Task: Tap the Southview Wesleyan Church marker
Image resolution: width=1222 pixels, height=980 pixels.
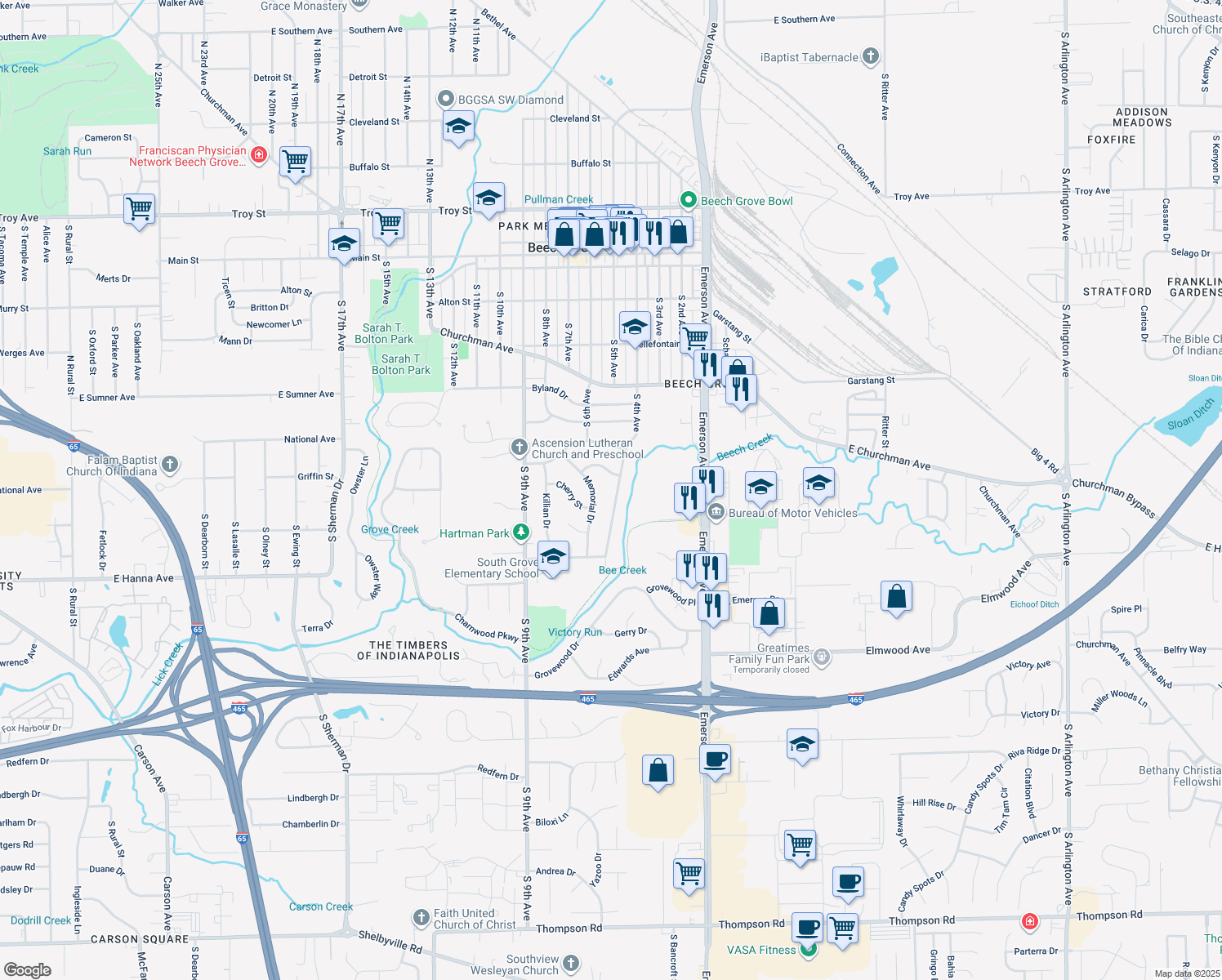Action: click(x=571, y=964)
